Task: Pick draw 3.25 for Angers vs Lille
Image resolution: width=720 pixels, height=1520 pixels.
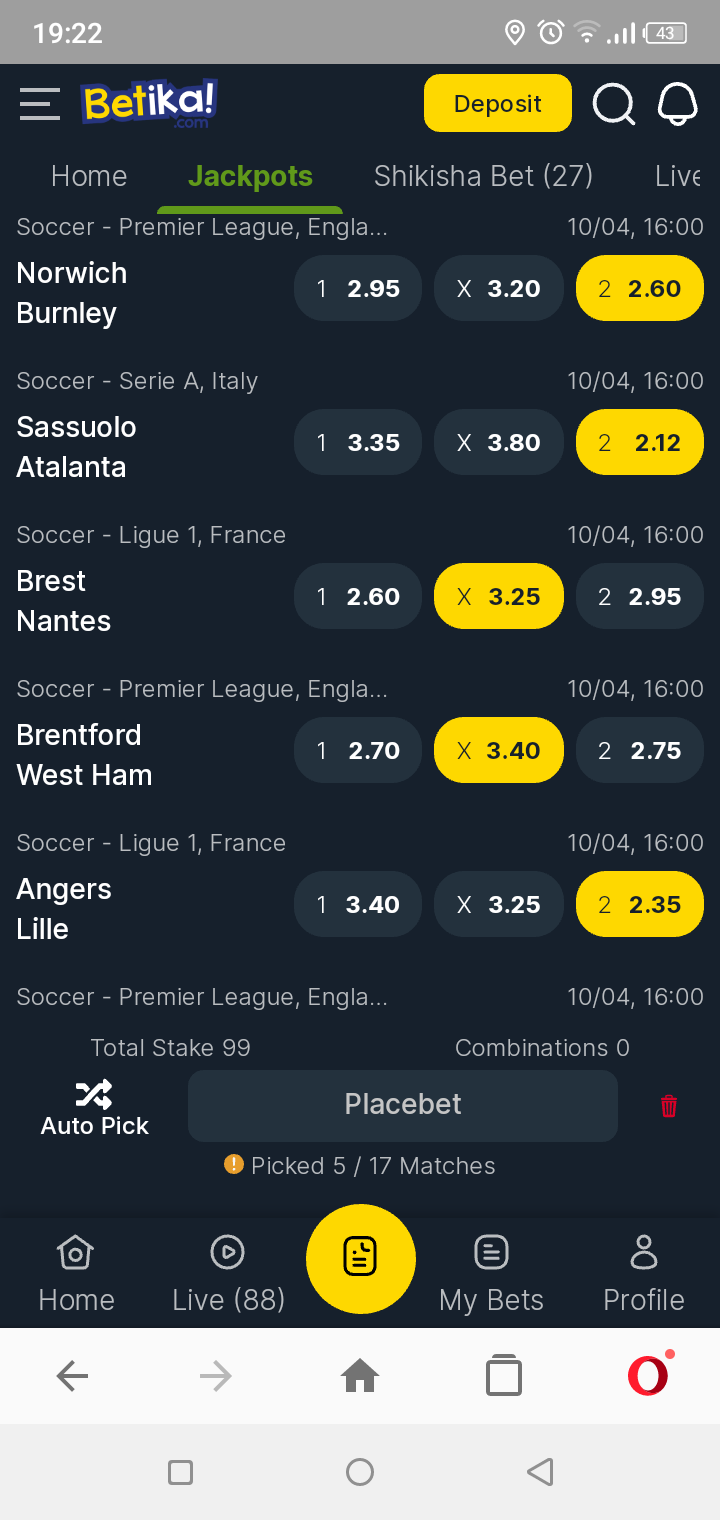Action: (498, 905)
